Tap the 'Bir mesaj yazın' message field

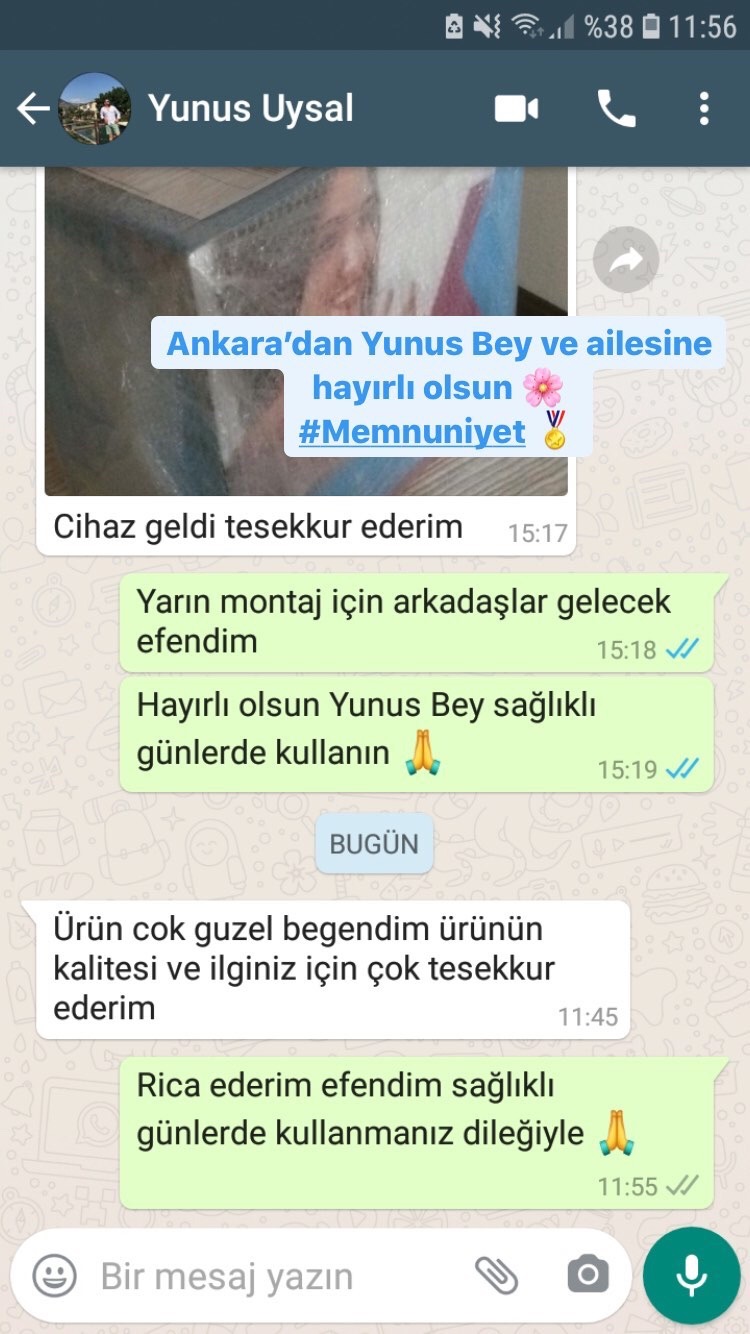click(280, 1276)
